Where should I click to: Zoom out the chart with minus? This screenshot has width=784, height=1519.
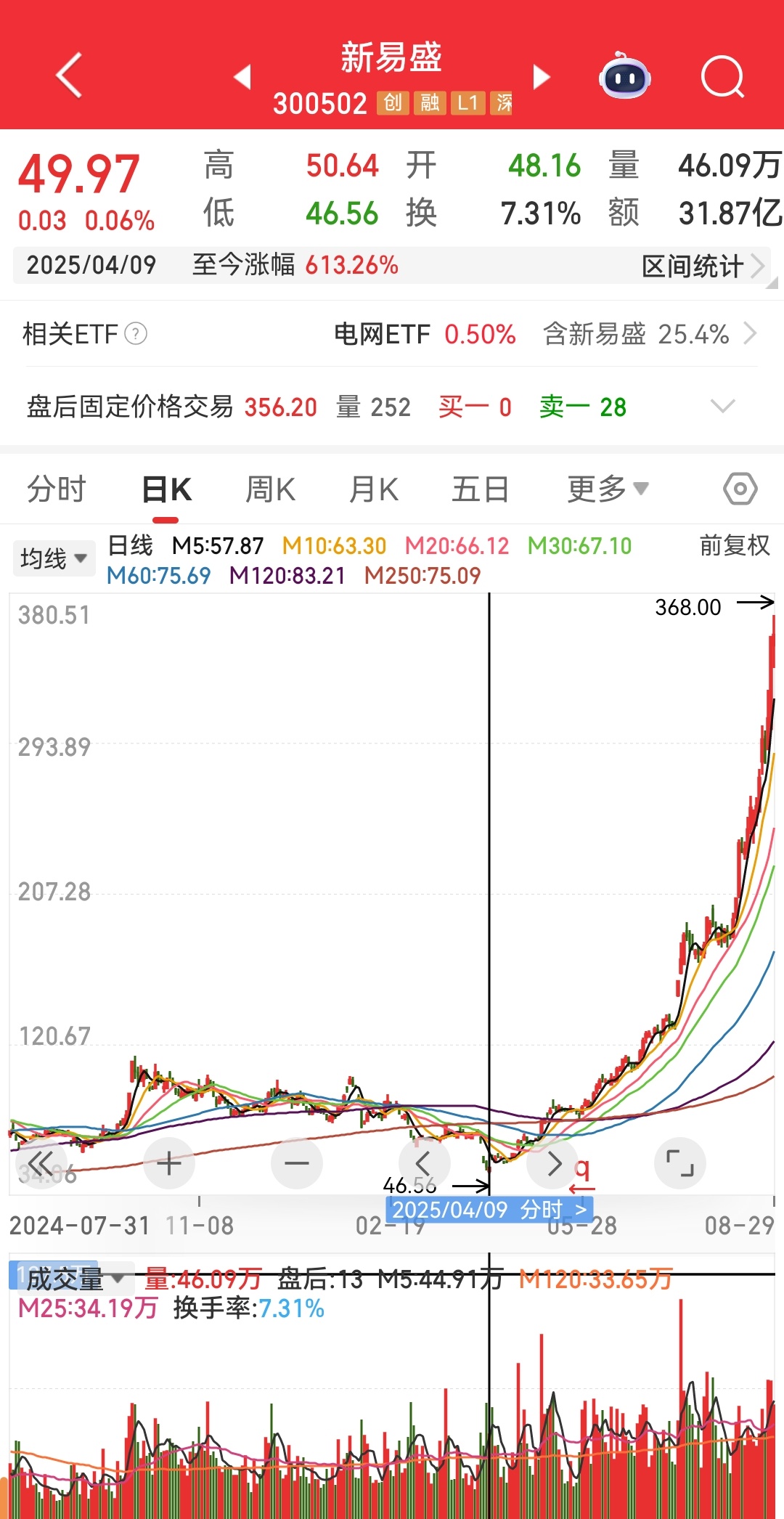point(296,1163)
